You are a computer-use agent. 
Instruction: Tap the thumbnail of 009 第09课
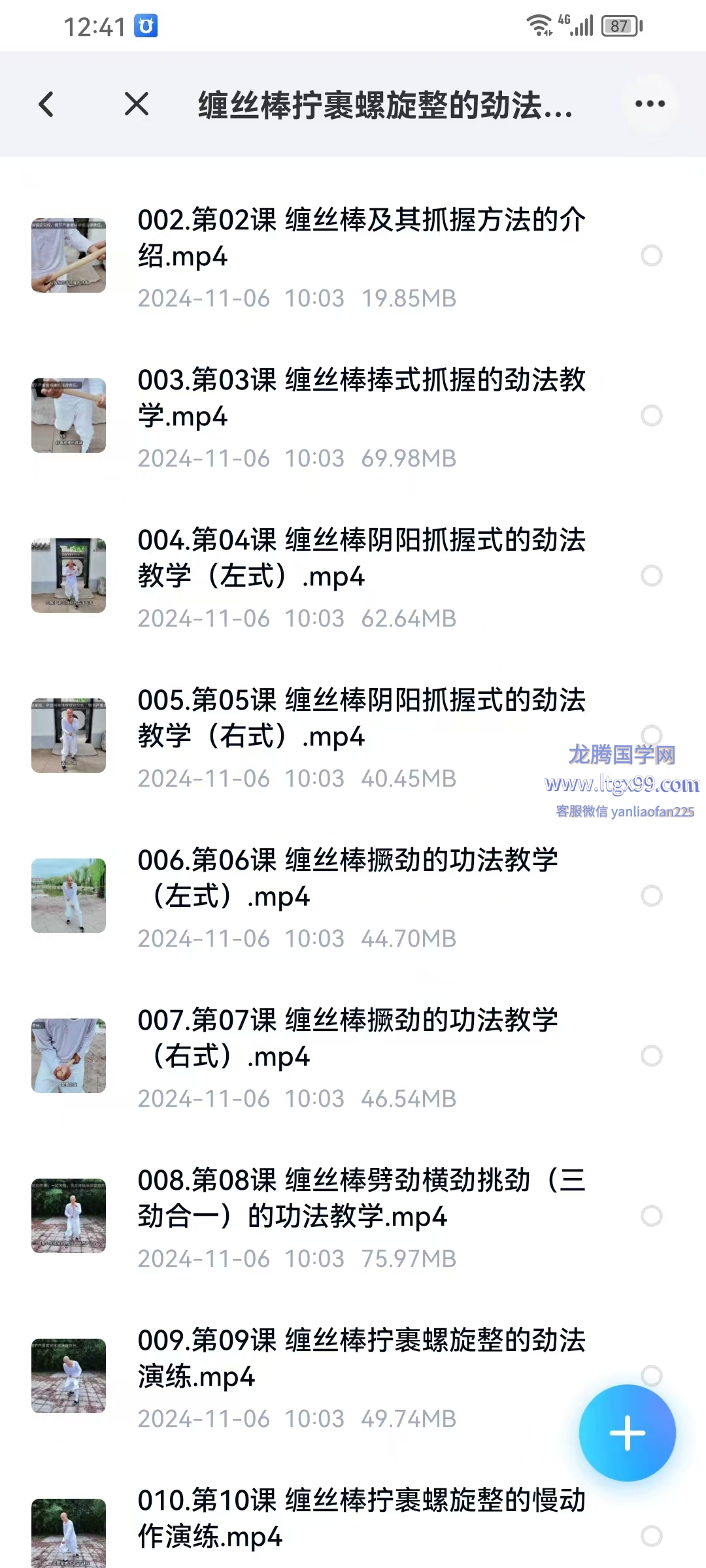tap(69, 1375)
